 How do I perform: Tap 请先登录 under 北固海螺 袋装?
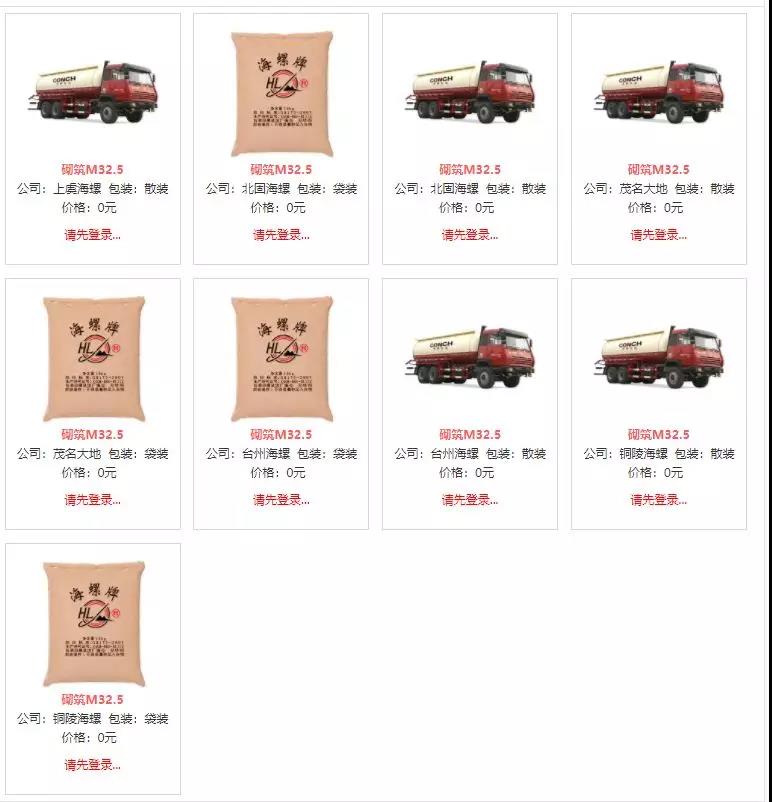click(x=281, y=235)
